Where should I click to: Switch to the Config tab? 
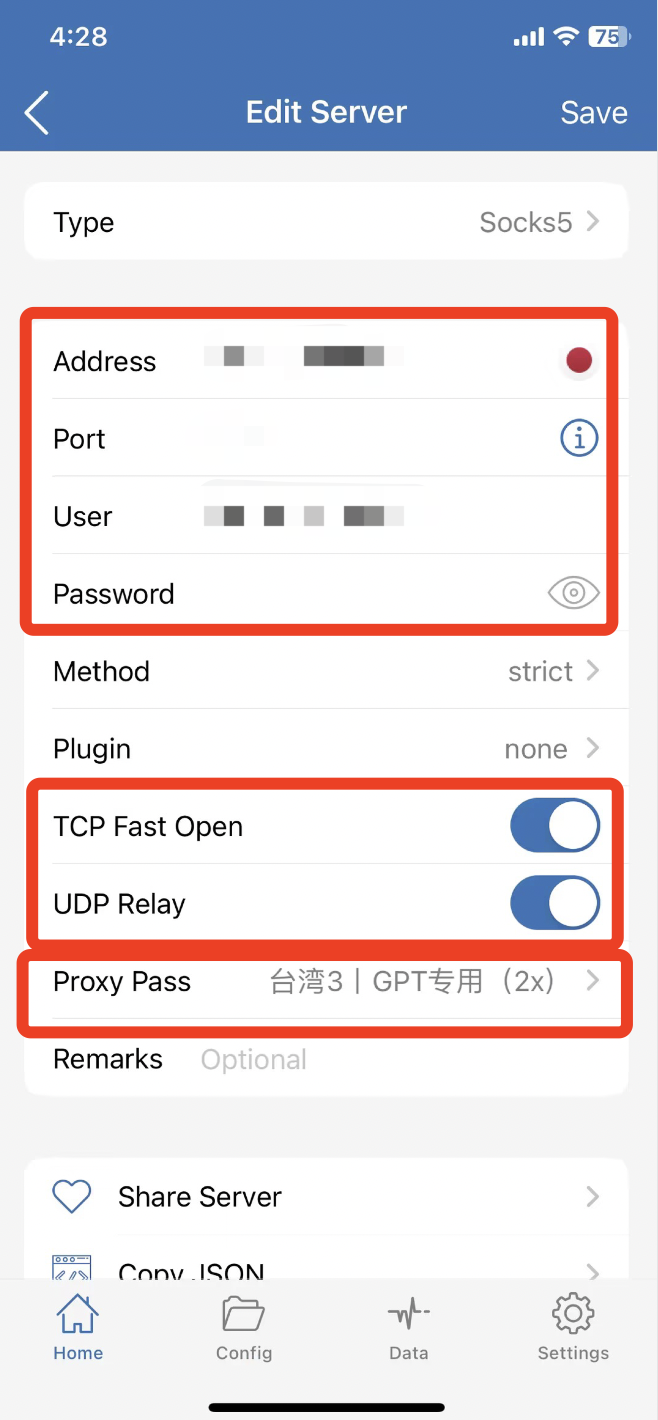tap(244, 1328)
